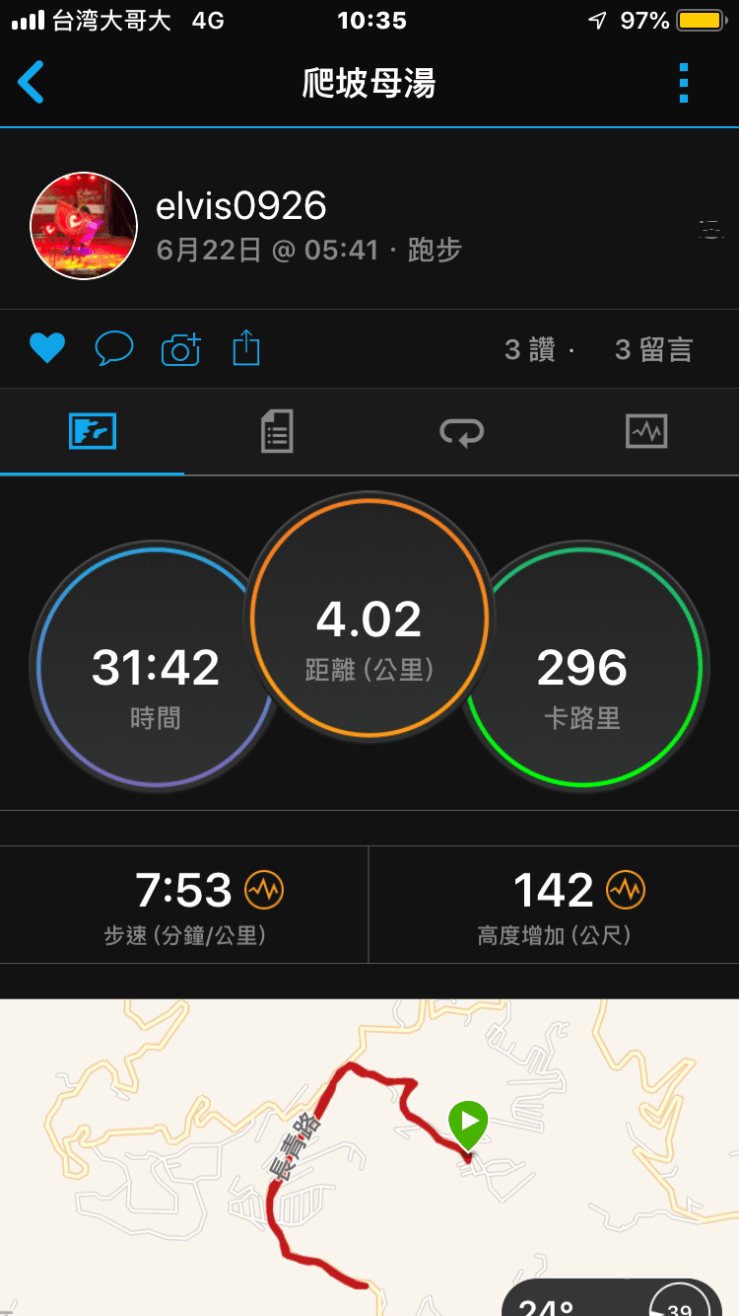Go back using the blue arrow

(32, 82)
